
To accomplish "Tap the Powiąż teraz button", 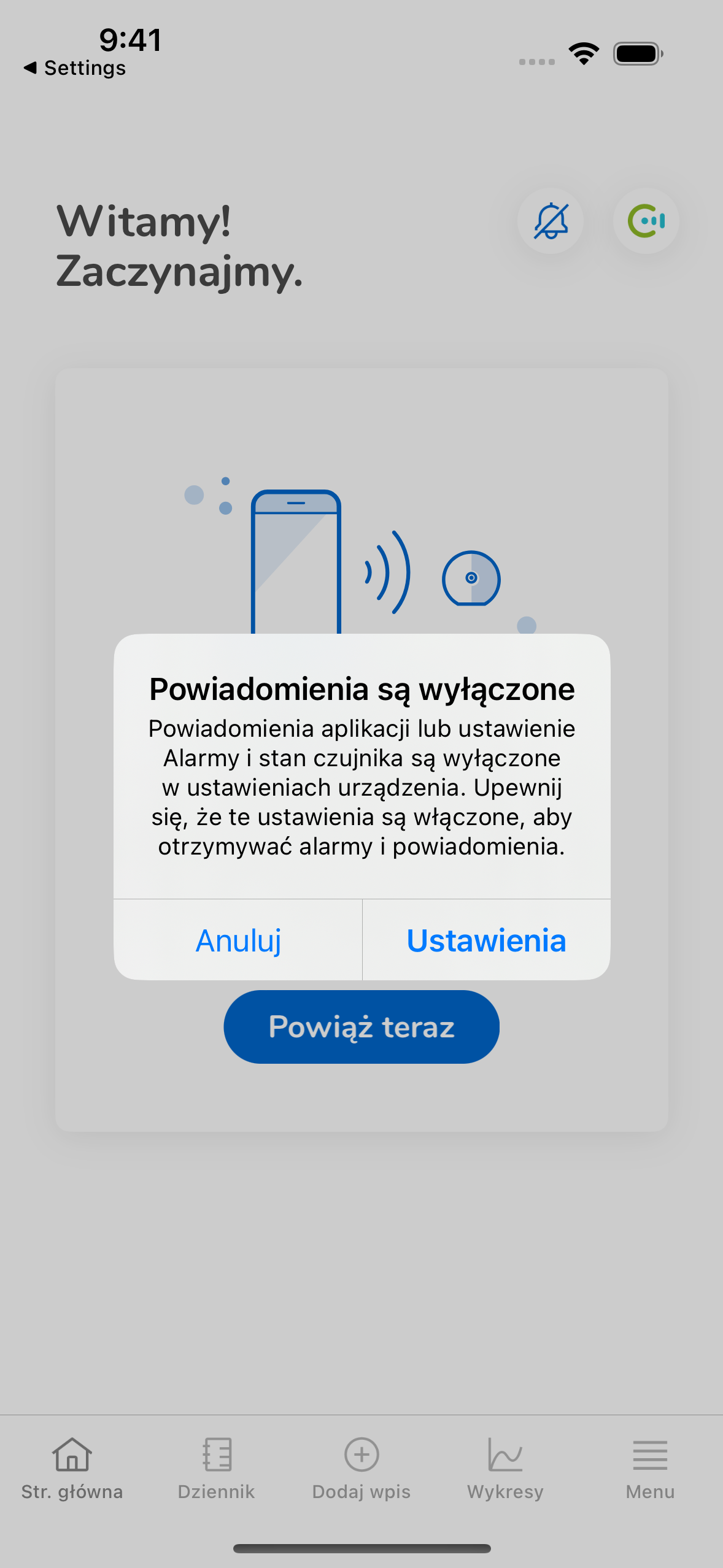I will click(361, 1026).
